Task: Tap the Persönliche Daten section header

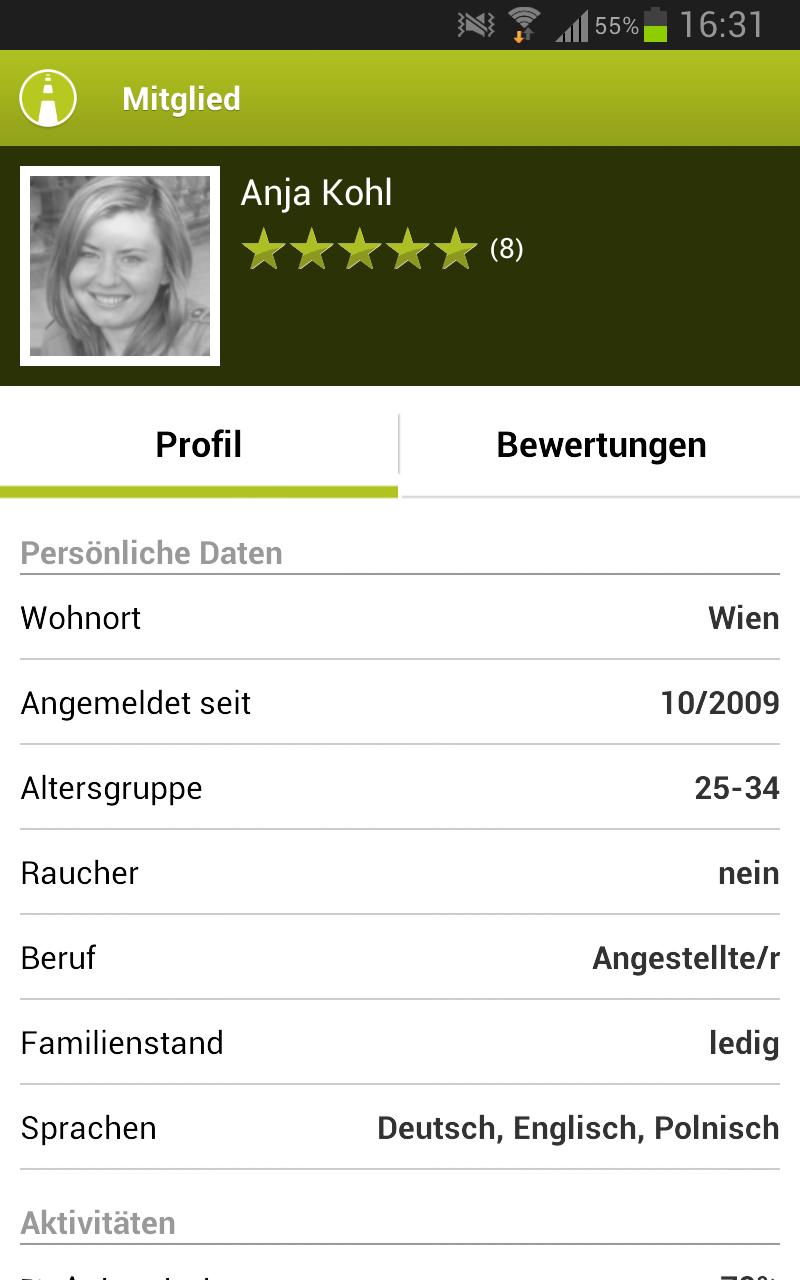Action: [150, 553]
